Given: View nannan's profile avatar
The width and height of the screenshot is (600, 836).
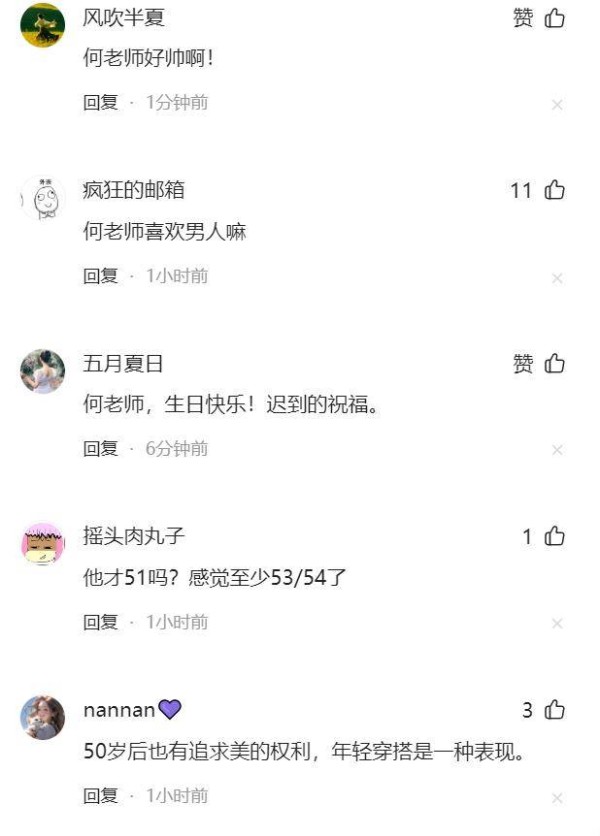Looking at the screenshot, I should coord(43,717).
